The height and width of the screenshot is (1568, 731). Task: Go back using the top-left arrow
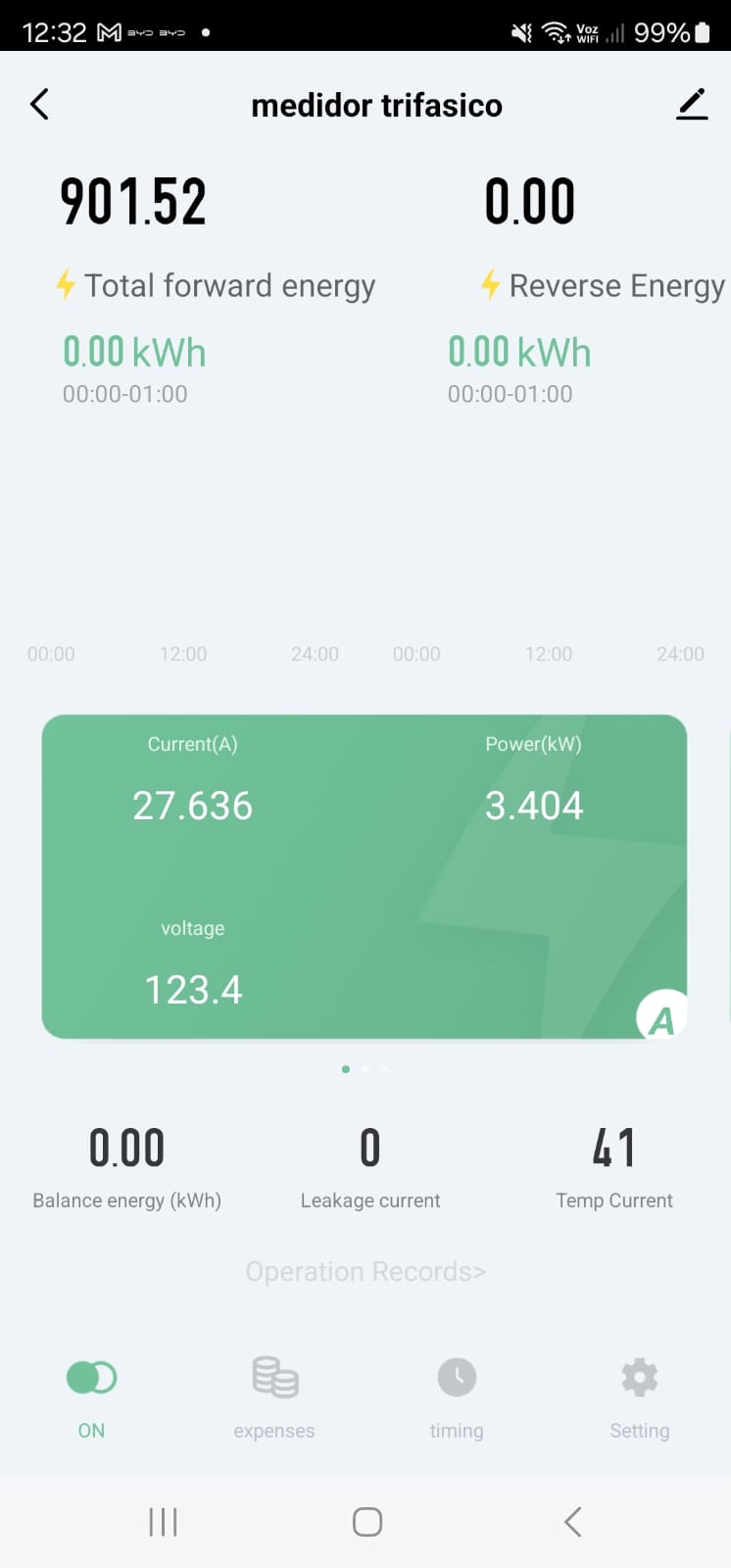tap(39, 104)
